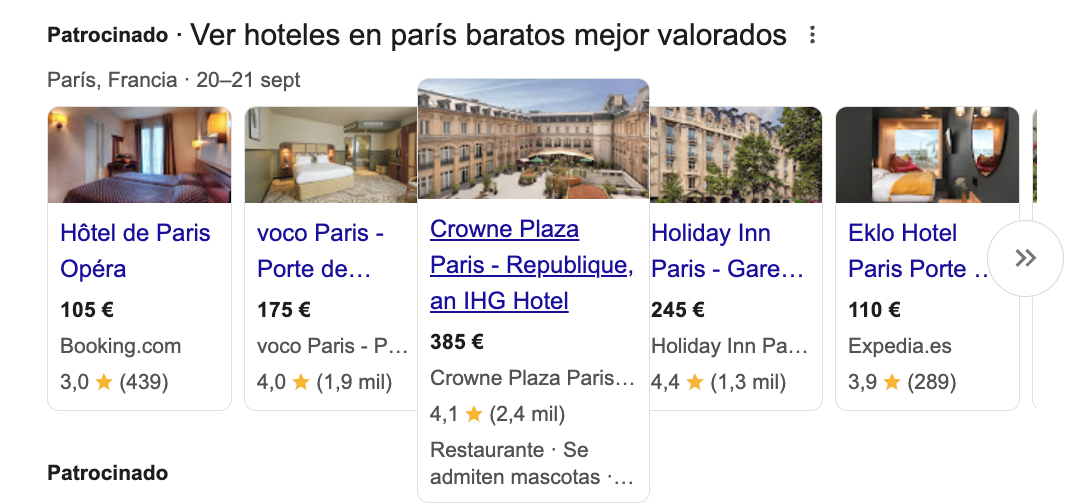The width and height of the screenshot is (1092, 504).
Task: View the voco Paris - Porte de hotel card
Action: [321, 251]
